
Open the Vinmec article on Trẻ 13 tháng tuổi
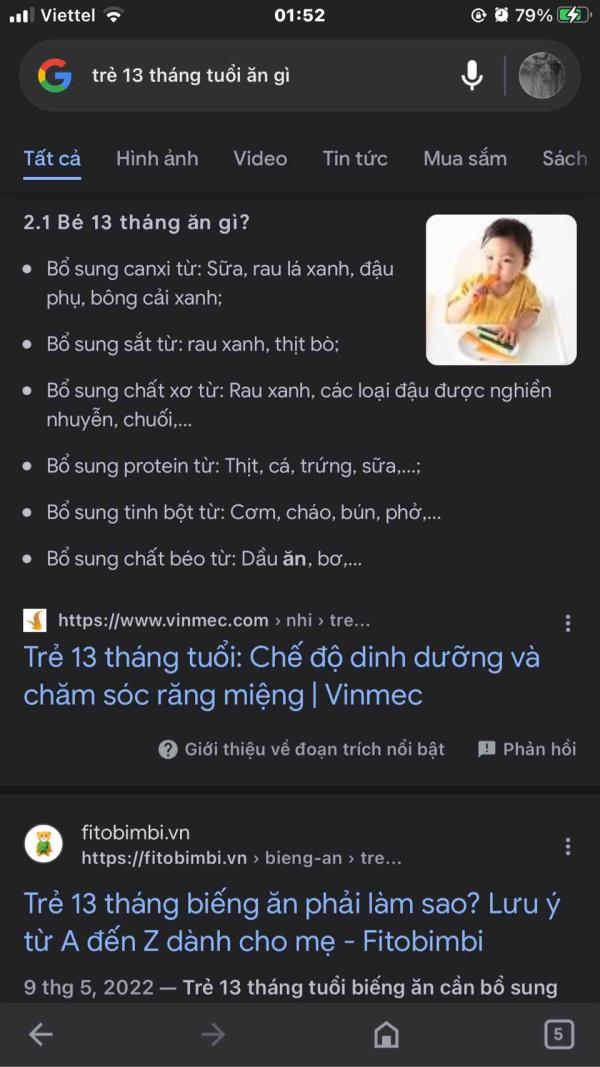tap(281, 675)
